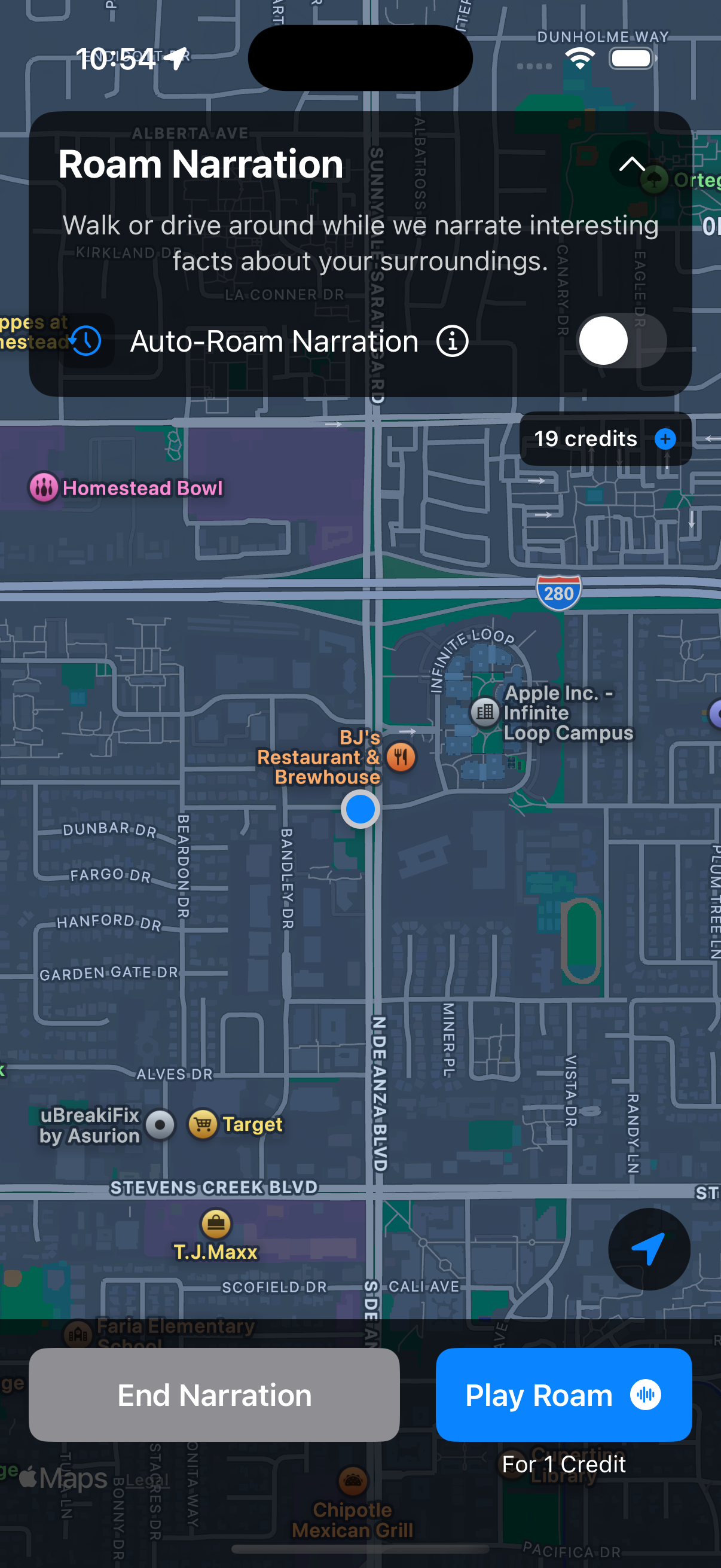Select Apple Inc. Infinite Loop Campus pin
Screen dimensions: 721x1568
[485, 711]
